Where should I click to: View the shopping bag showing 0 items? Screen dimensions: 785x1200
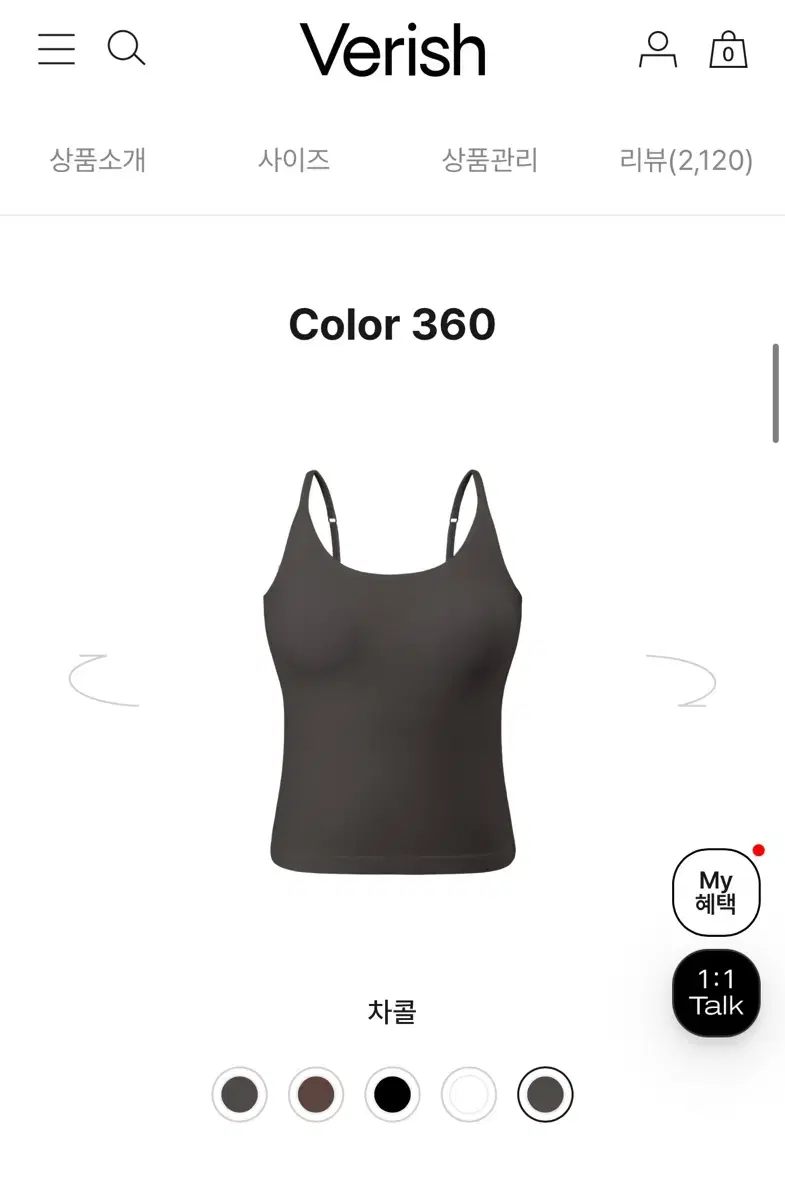point(727,52)
